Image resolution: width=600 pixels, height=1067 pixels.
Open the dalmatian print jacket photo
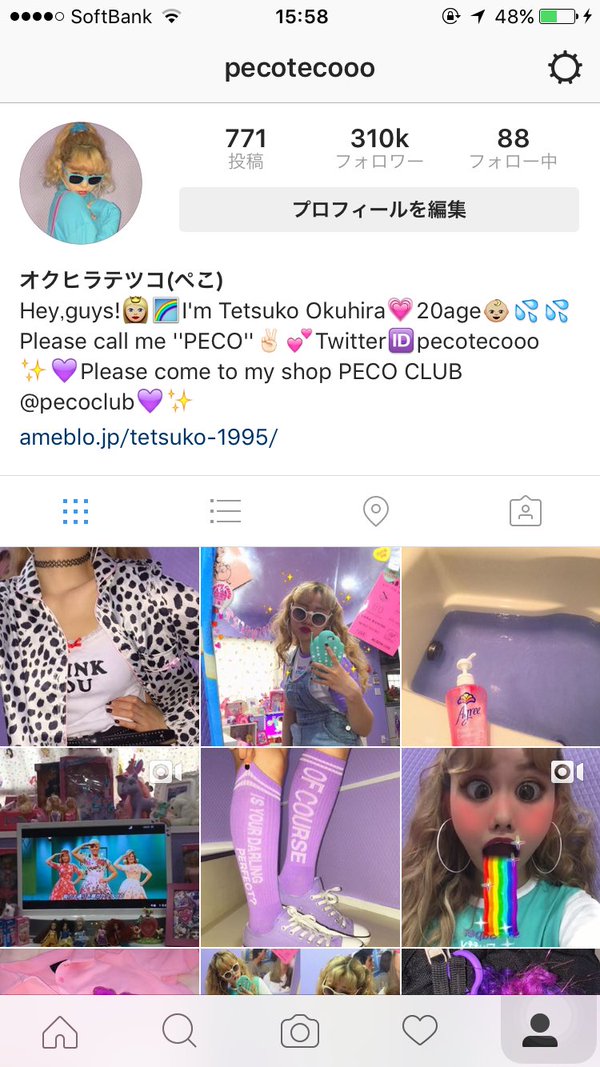99,646
